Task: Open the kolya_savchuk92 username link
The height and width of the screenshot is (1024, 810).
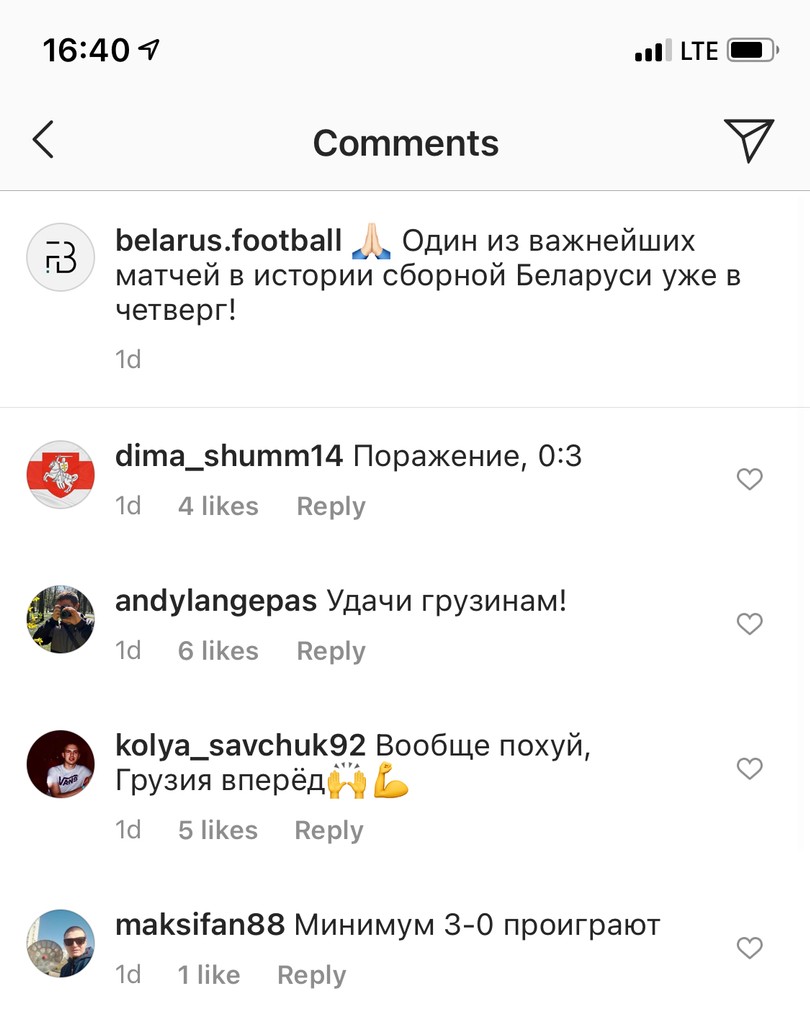Action: [241, 746]
